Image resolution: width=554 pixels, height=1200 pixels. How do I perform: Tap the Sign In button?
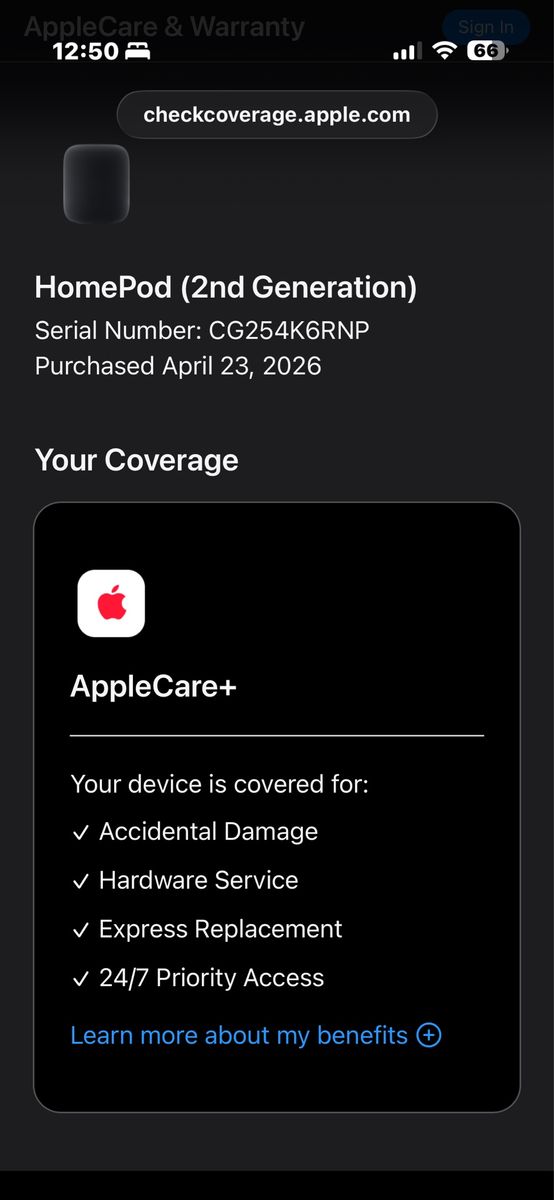486,27
